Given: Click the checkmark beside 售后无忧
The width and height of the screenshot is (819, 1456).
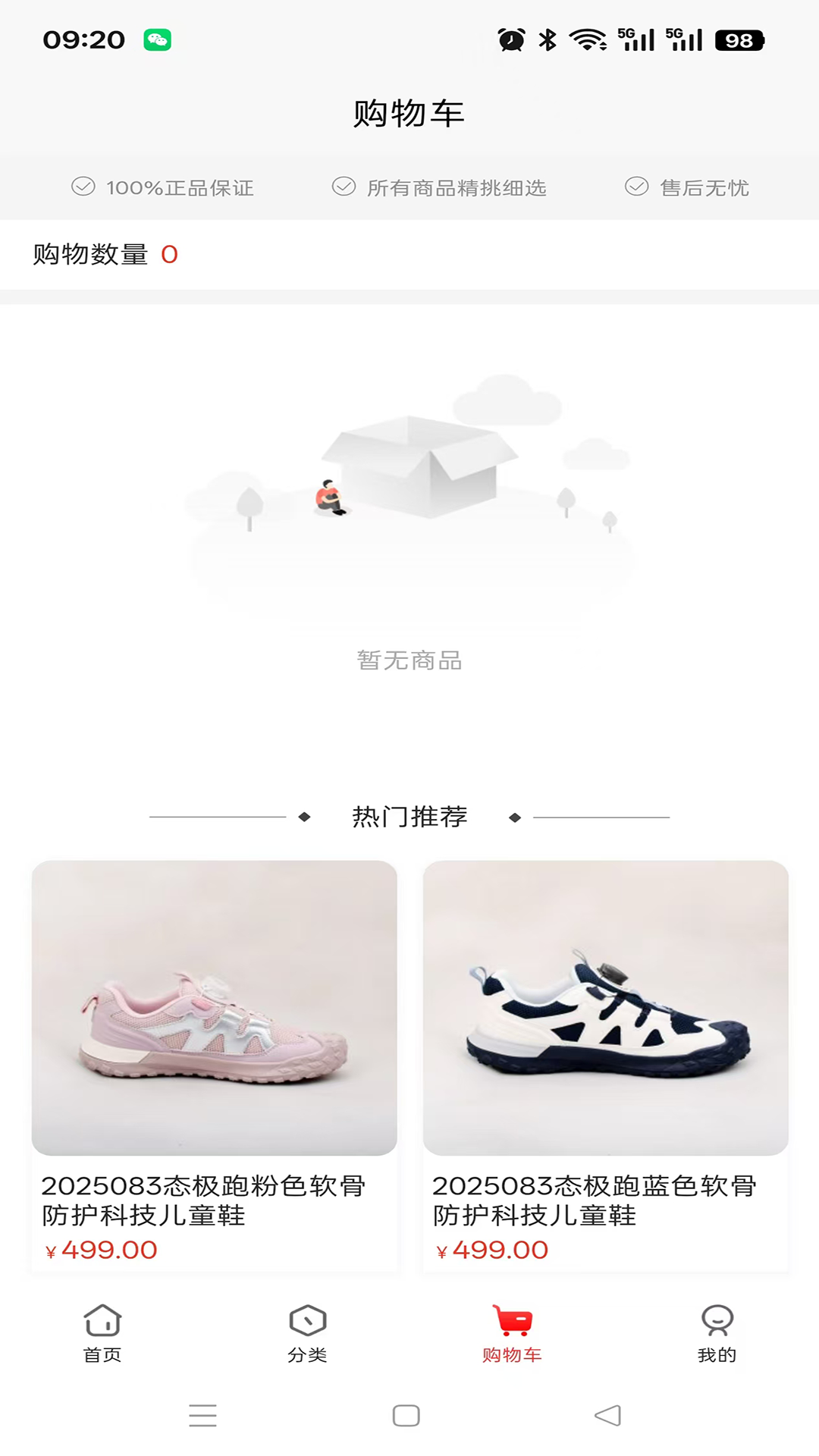Looking at the screenshot, I should click(x=635, y=187).
